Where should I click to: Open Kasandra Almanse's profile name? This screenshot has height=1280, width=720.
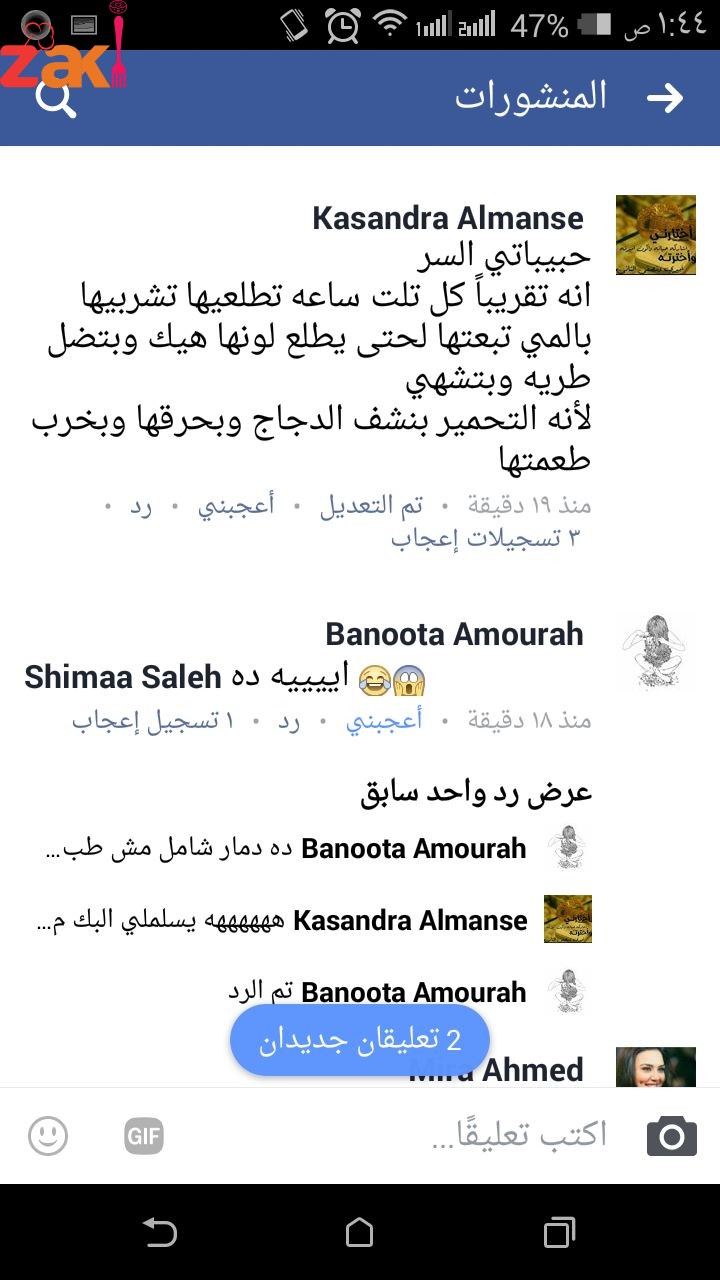pos(447,218)
